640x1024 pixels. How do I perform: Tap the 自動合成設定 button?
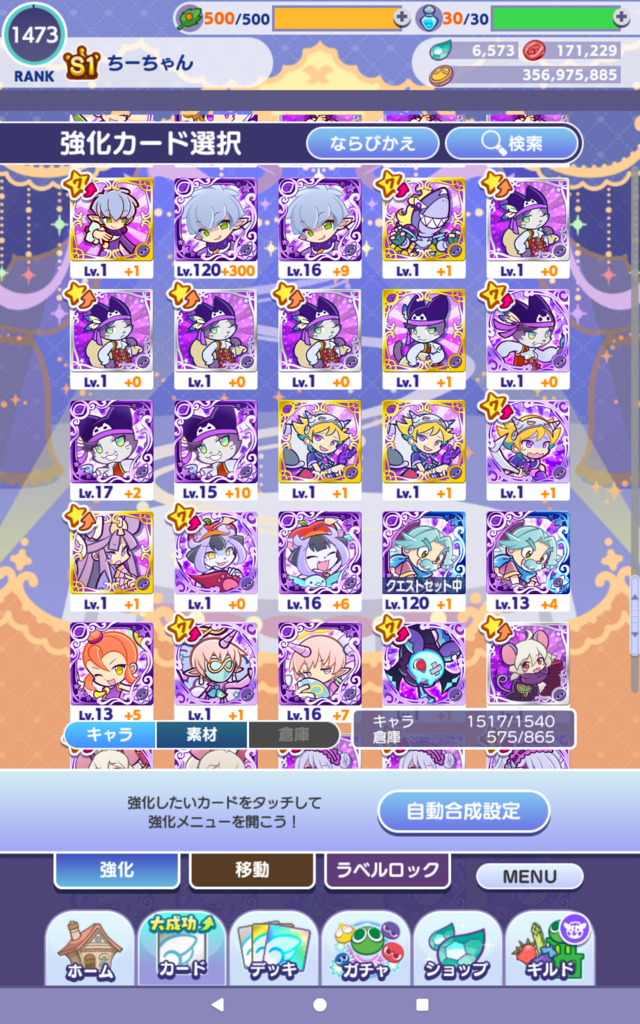pyautogui.click(x=464, y=811)
